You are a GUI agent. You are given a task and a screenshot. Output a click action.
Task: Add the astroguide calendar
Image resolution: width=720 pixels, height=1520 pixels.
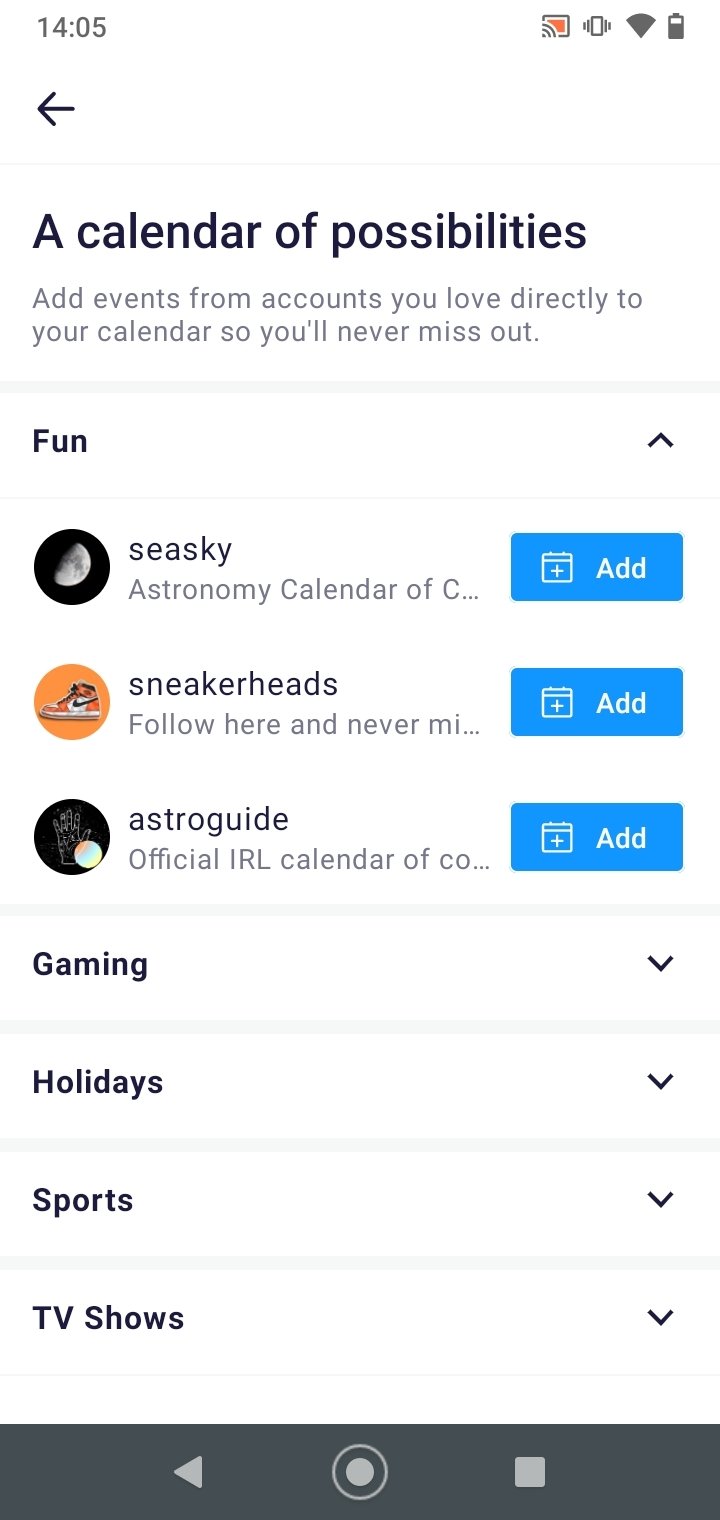tap(597, 837)
